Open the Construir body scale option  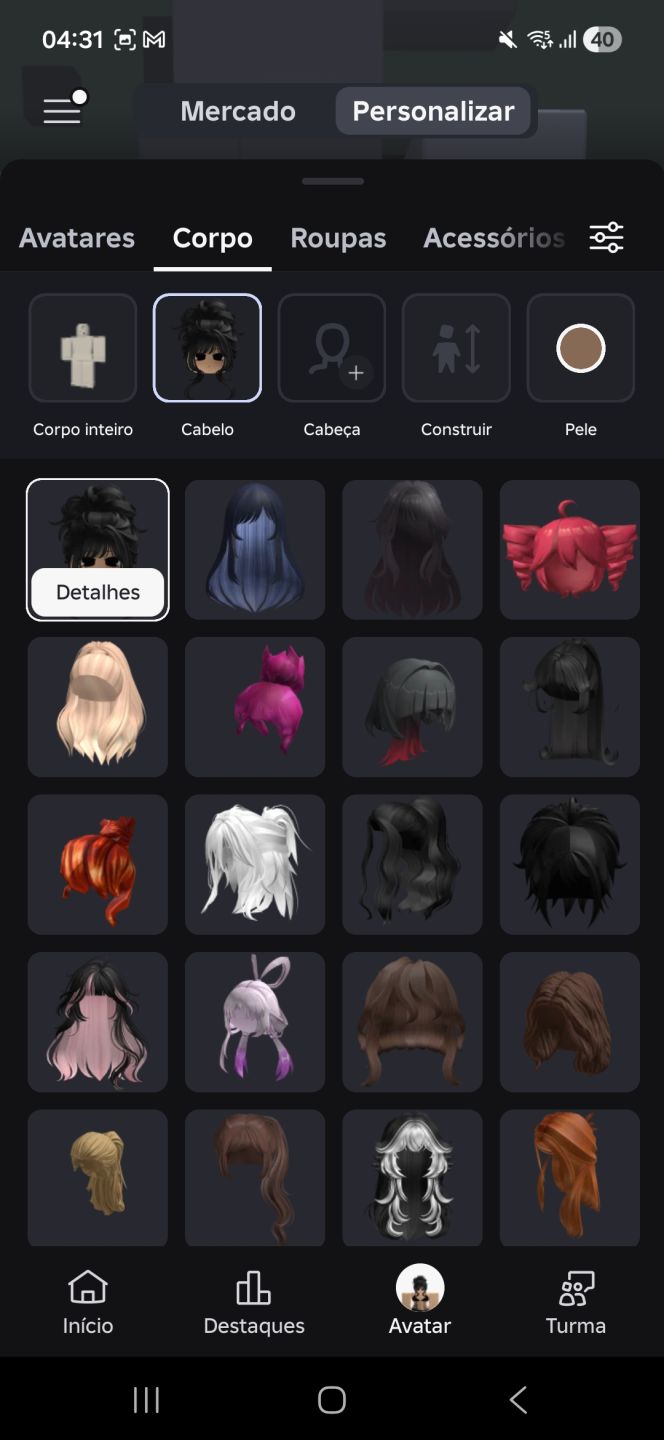click(456, 348)
